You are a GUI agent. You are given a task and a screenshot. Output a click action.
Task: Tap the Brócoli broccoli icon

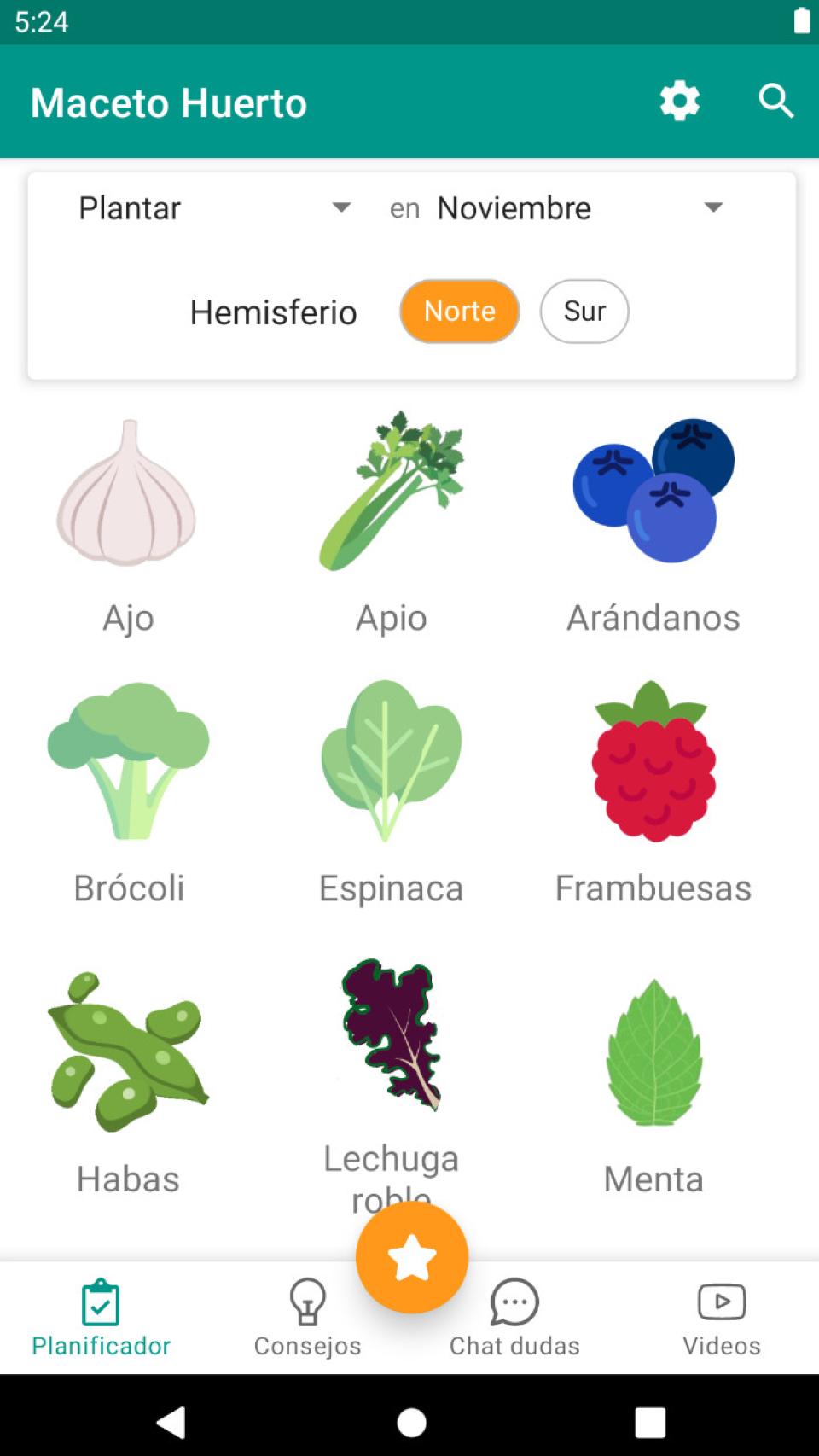130,764
